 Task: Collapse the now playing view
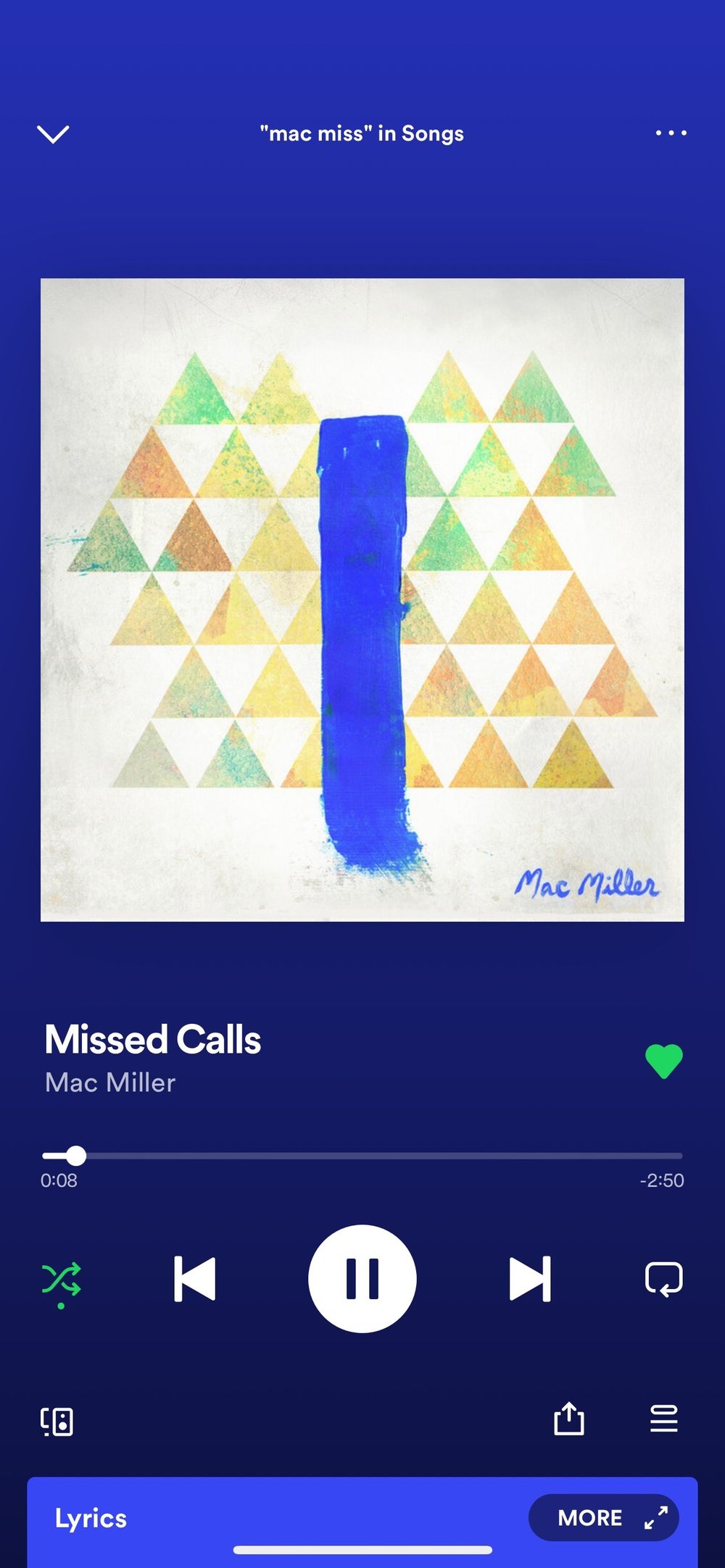click(x=53, y=134)
